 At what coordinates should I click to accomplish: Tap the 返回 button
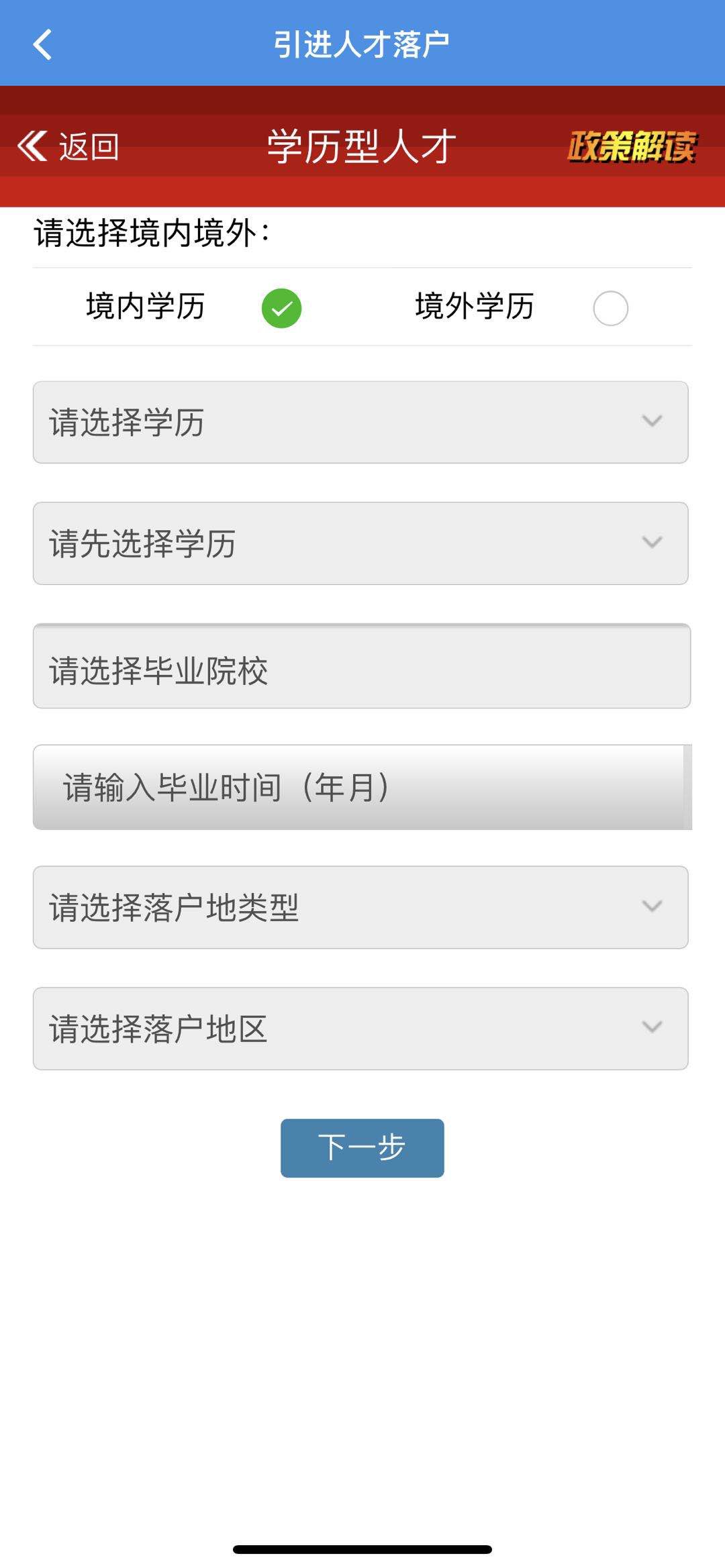pyautogui.click(x=69, y=146)
